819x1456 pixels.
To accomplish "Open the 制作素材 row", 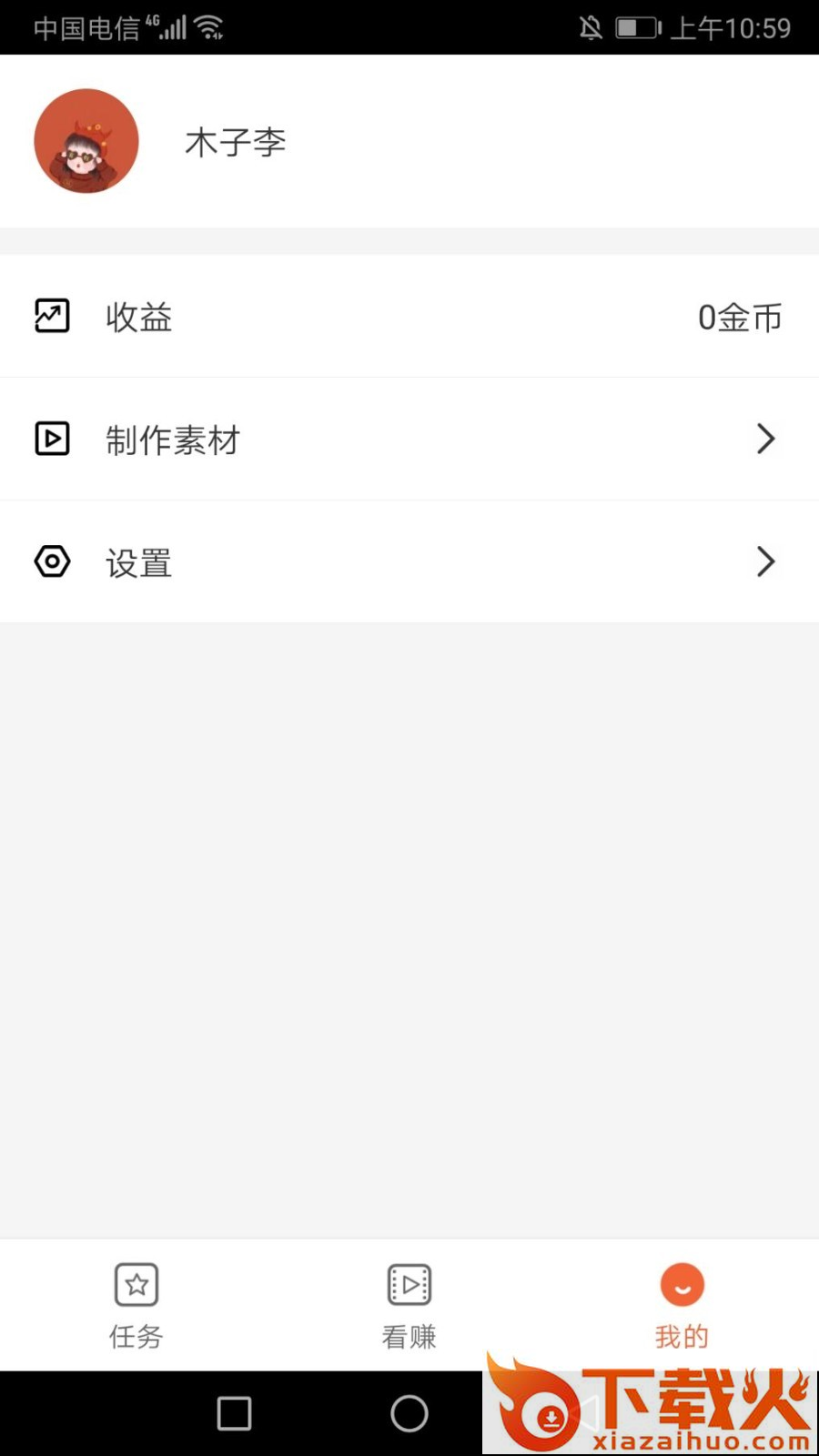I will click(x=409, y=439).
